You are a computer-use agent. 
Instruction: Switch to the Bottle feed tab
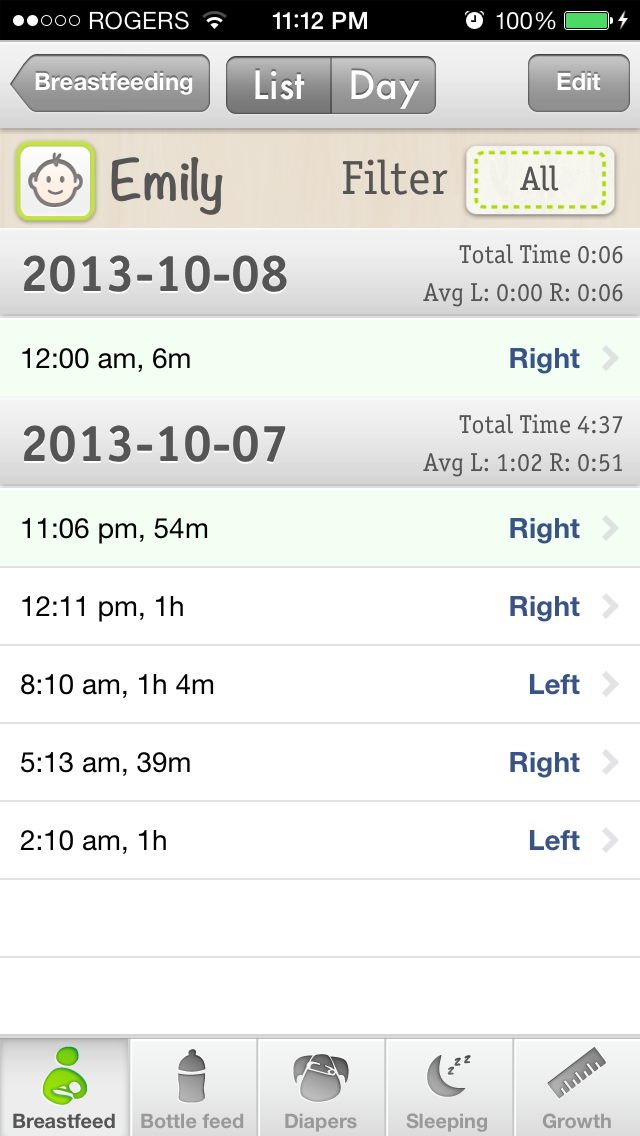tap(193, 1088)
